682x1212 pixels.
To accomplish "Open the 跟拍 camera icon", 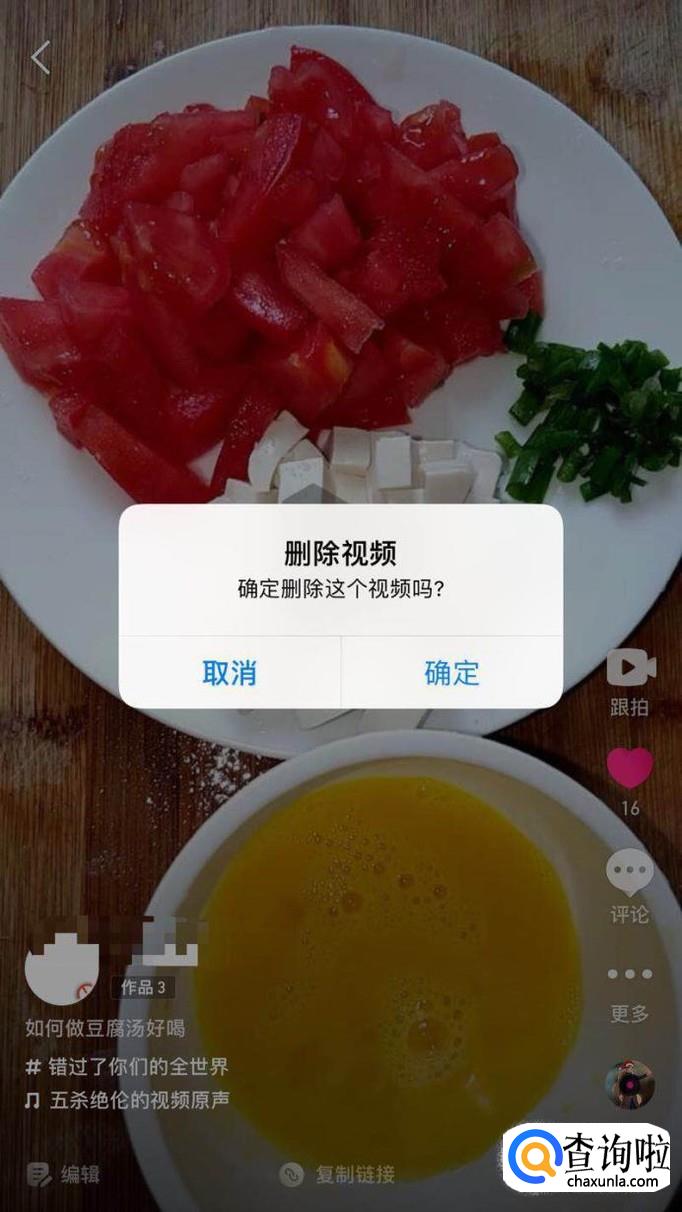I will [x=630, y=667].
